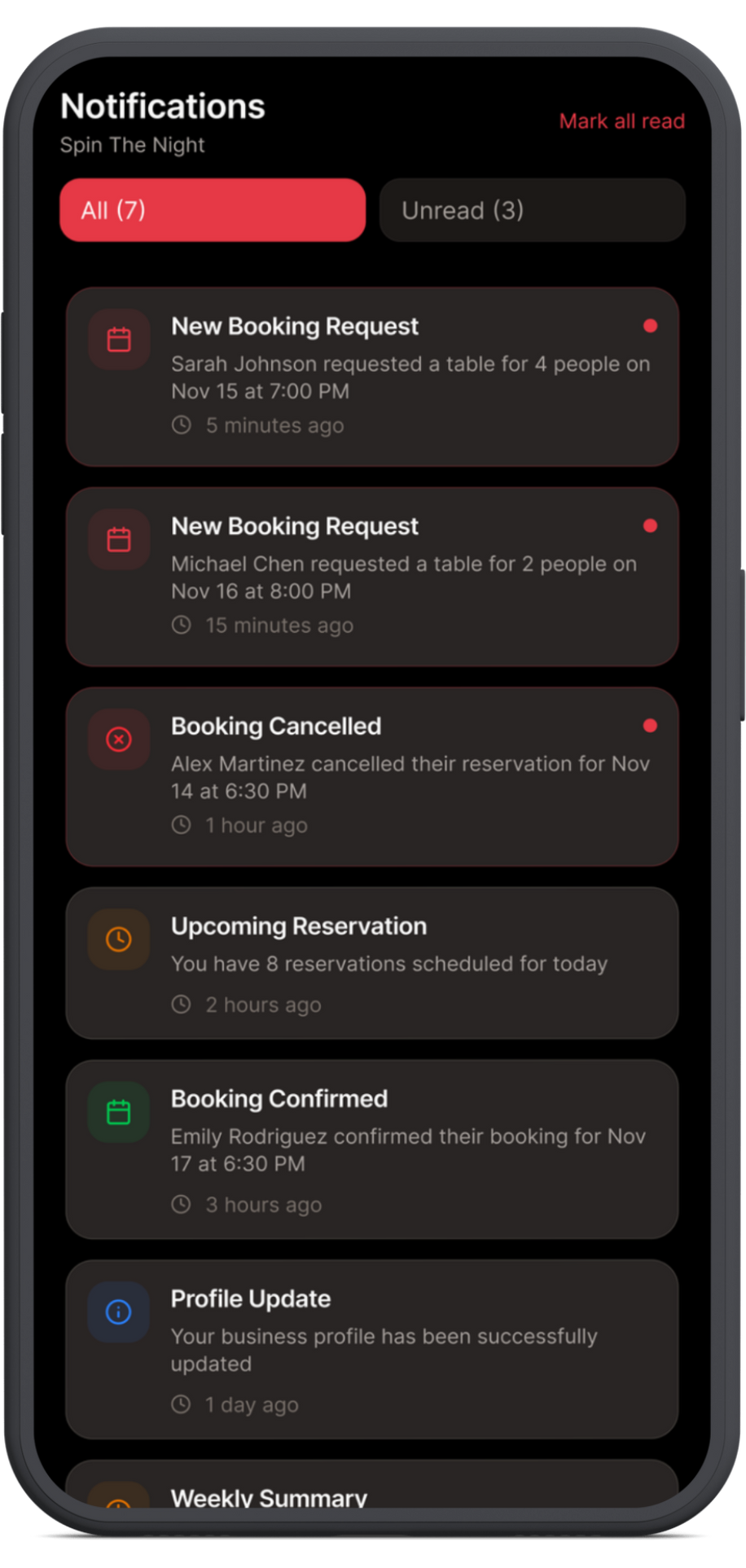Select the All (7) filter tab
This screenshot has height=1568, width=746.
[x=213, y=210]
